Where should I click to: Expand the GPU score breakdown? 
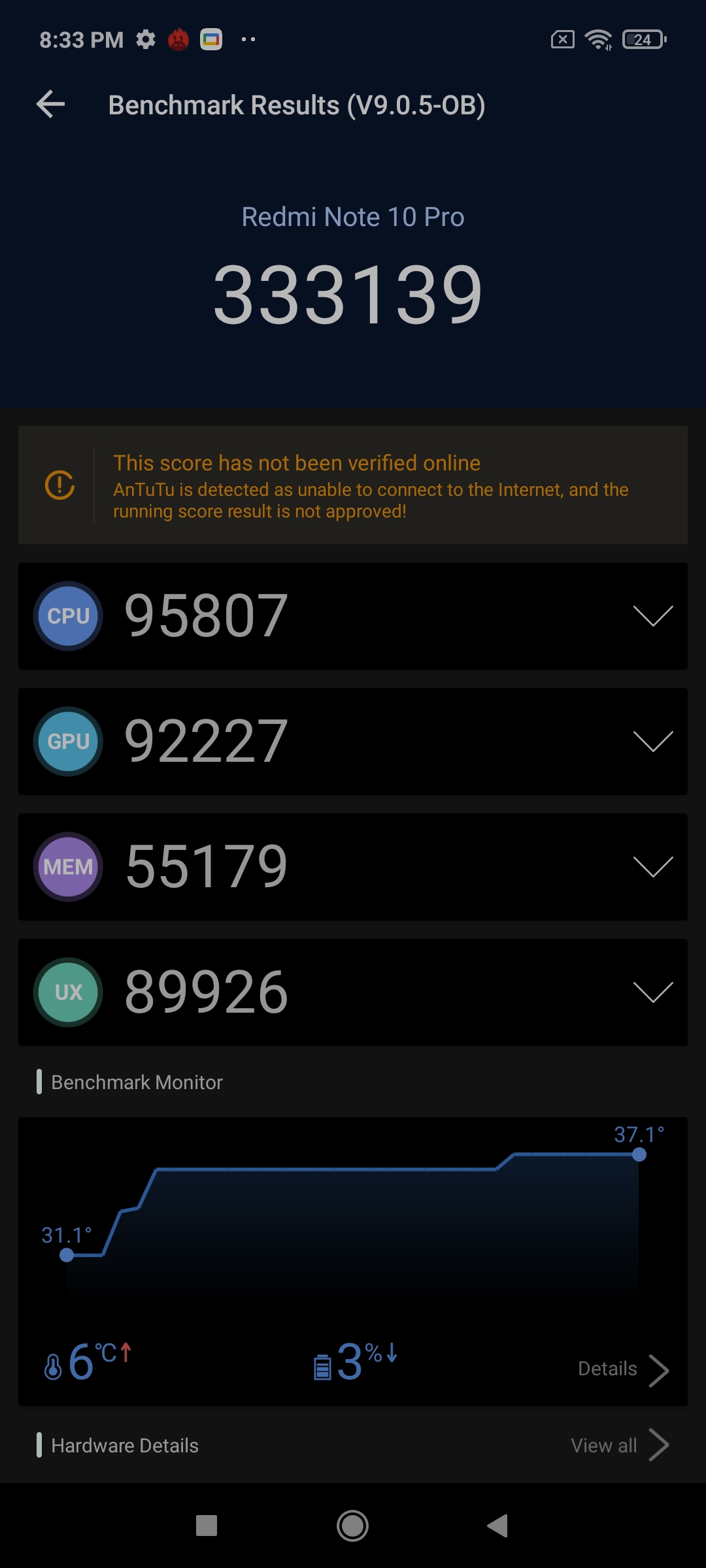[x=652, y=742]
